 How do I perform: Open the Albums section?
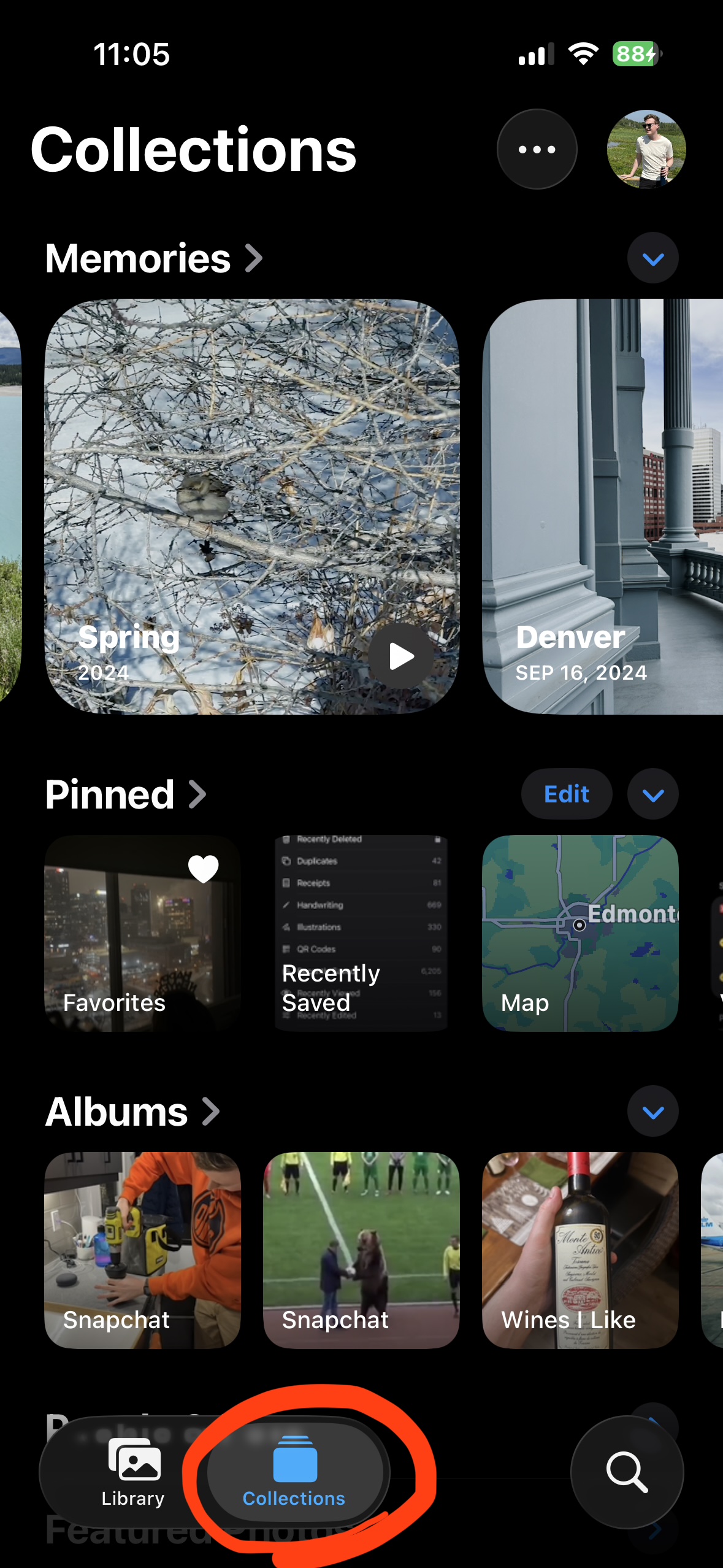point(132,1112)
